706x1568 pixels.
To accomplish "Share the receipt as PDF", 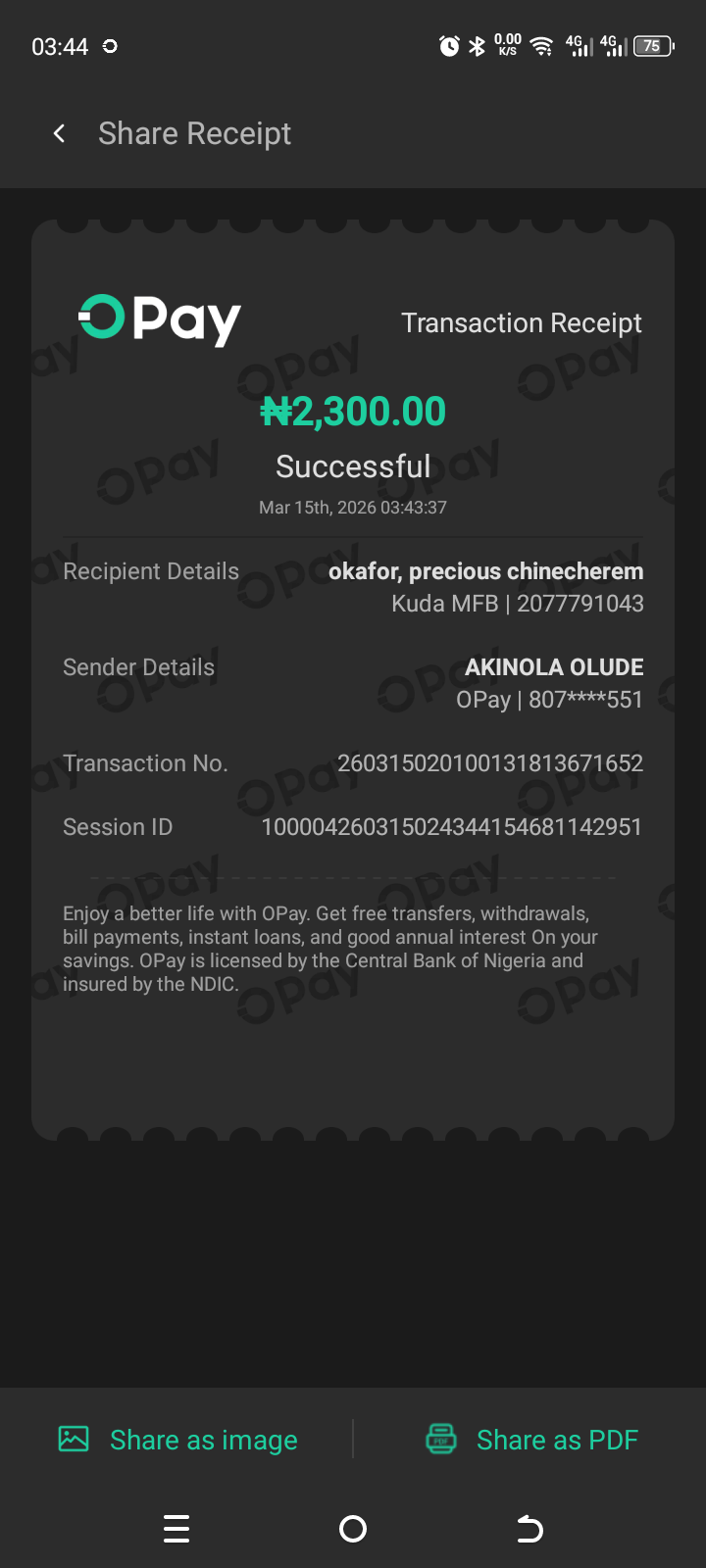I will click(x=532, y=1440).
